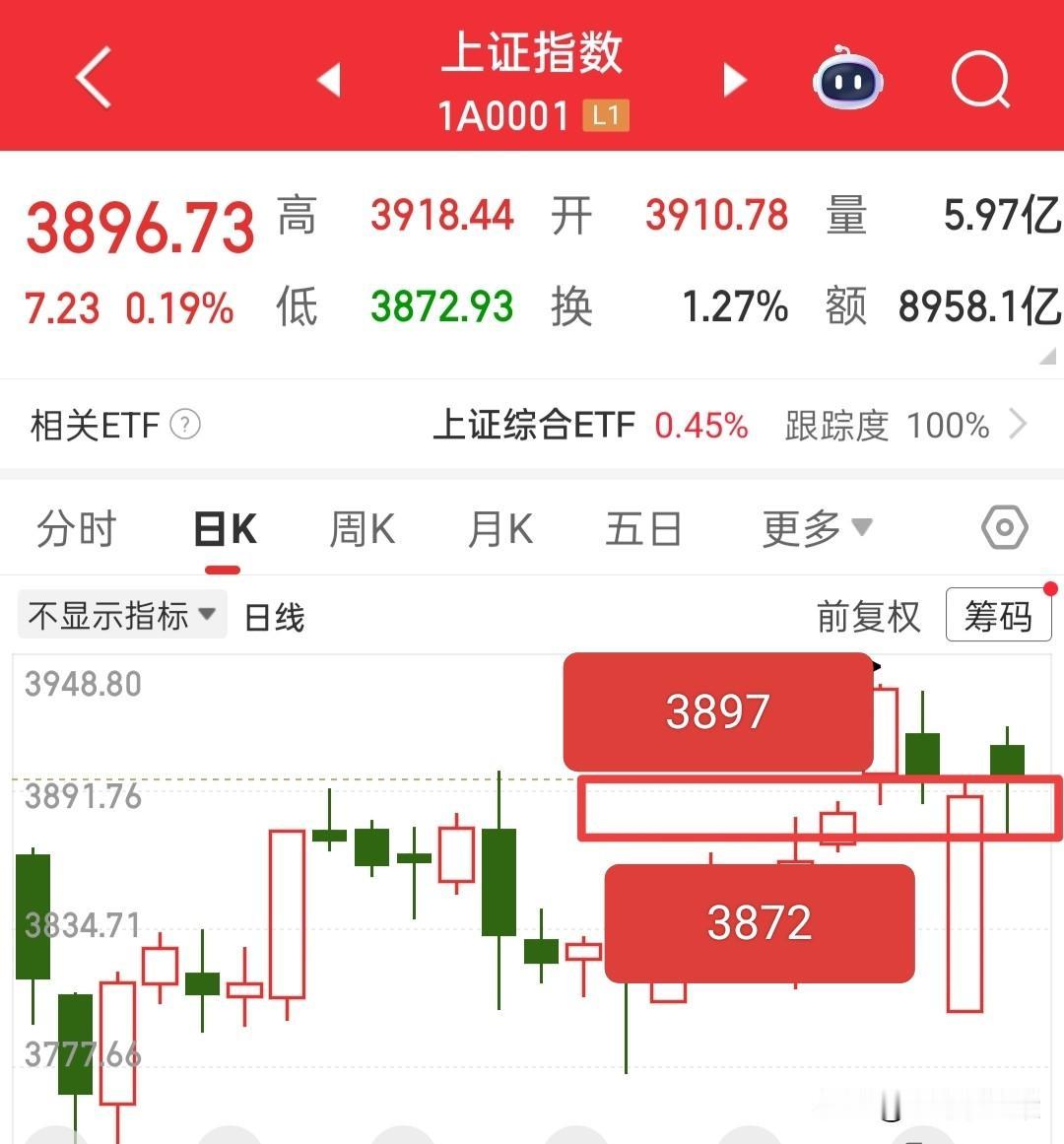Tap the help icon beside 相关ETF
Screen dimensions: 1064x1144
point(185,425)
